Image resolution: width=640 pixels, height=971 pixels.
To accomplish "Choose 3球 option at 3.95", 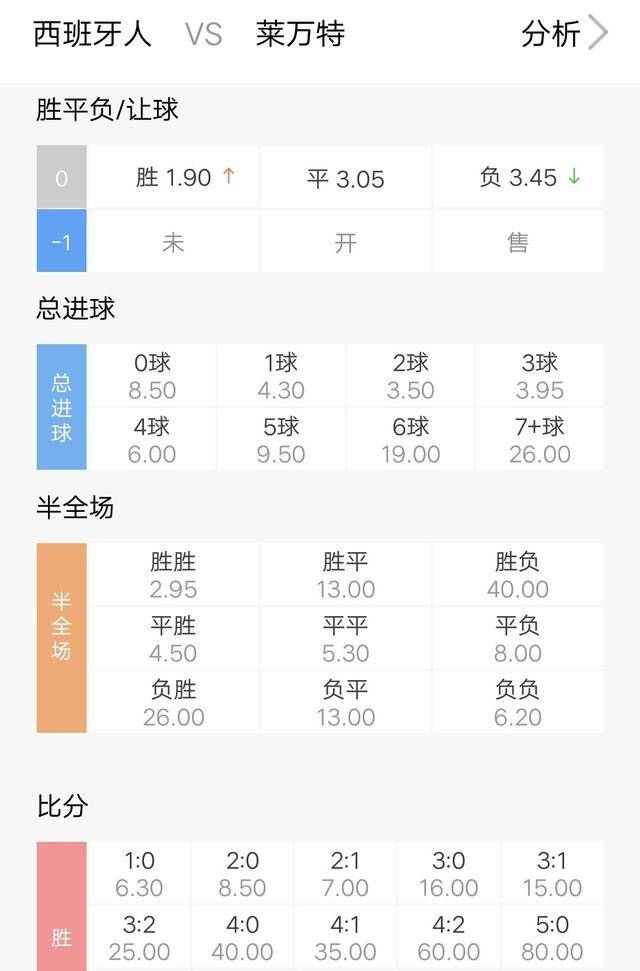I will (539, 376).
